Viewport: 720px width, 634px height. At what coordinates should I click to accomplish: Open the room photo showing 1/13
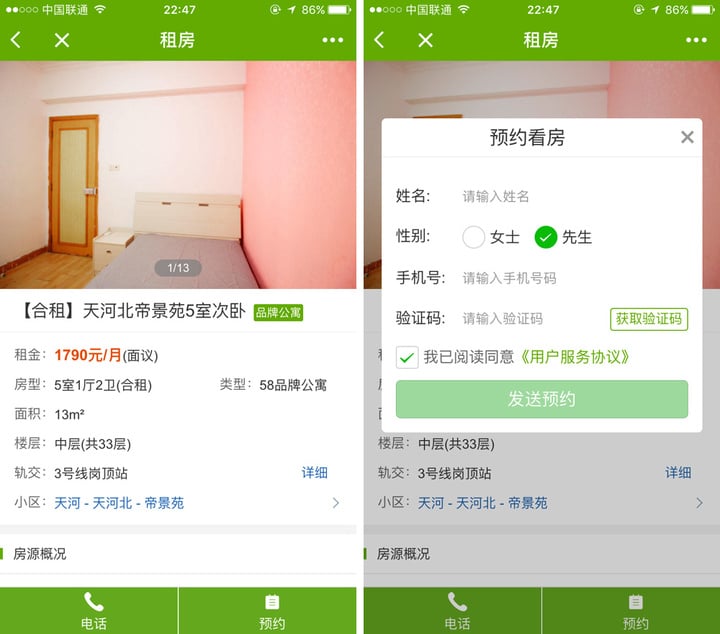pyautogui.click(x=178, y=175)
